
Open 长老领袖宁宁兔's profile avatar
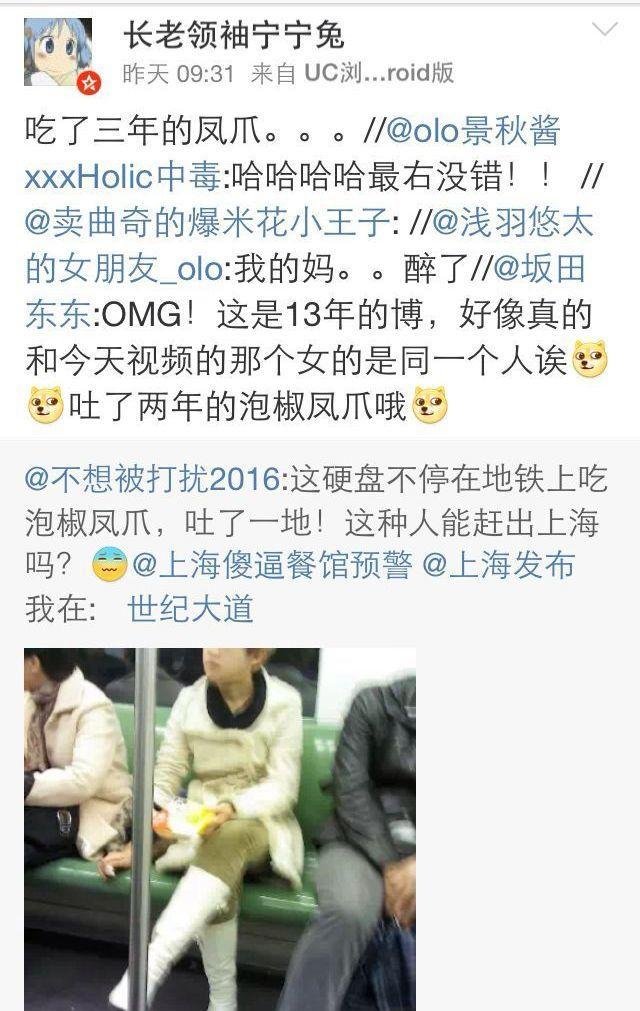(x=58, y=52)
